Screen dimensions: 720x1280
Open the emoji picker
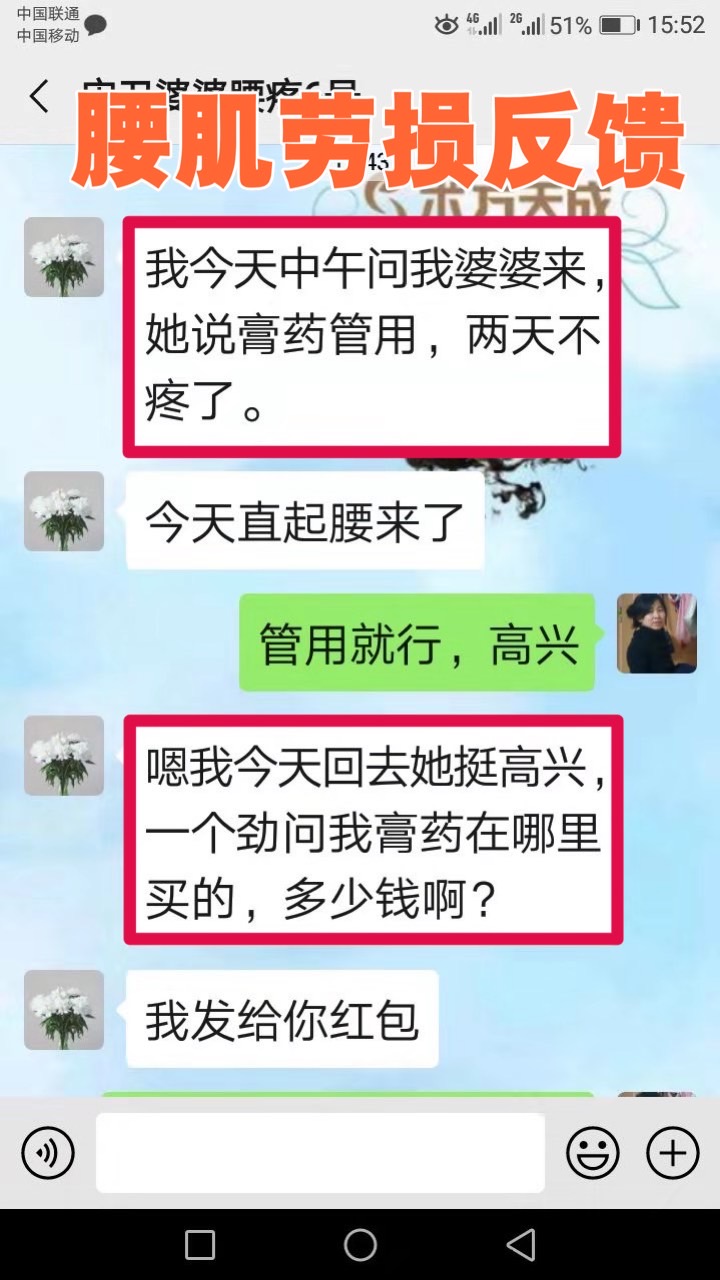tap(593, 1153)
